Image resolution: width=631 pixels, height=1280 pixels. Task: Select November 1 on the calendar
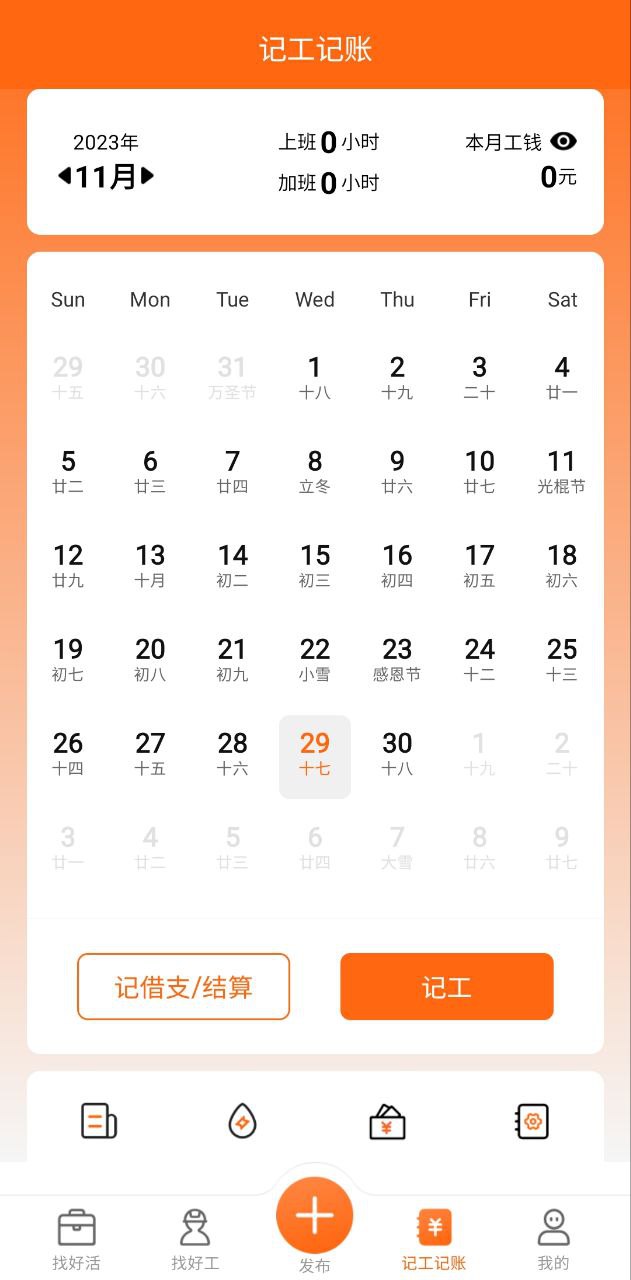315,377
